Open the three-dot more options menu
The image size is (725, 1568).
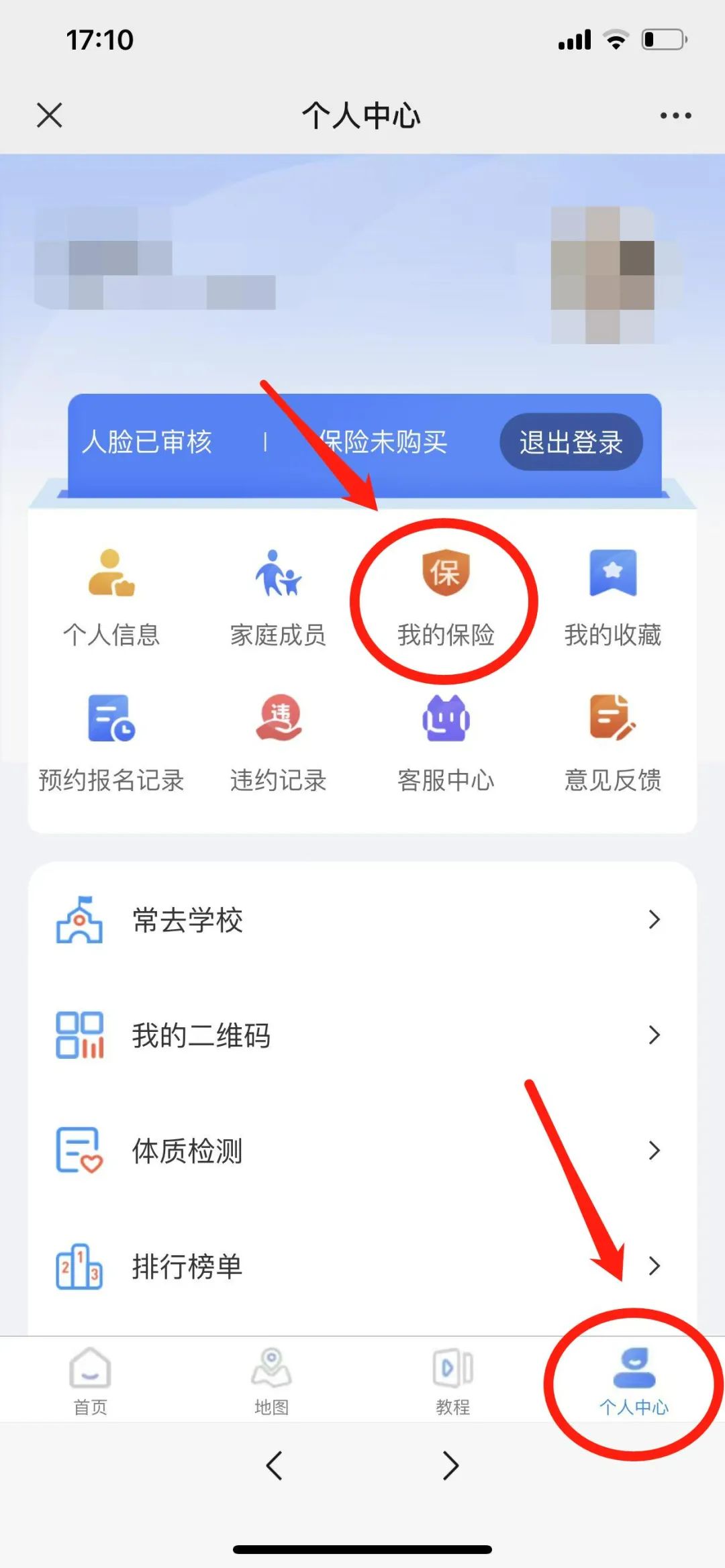(675, 115)
